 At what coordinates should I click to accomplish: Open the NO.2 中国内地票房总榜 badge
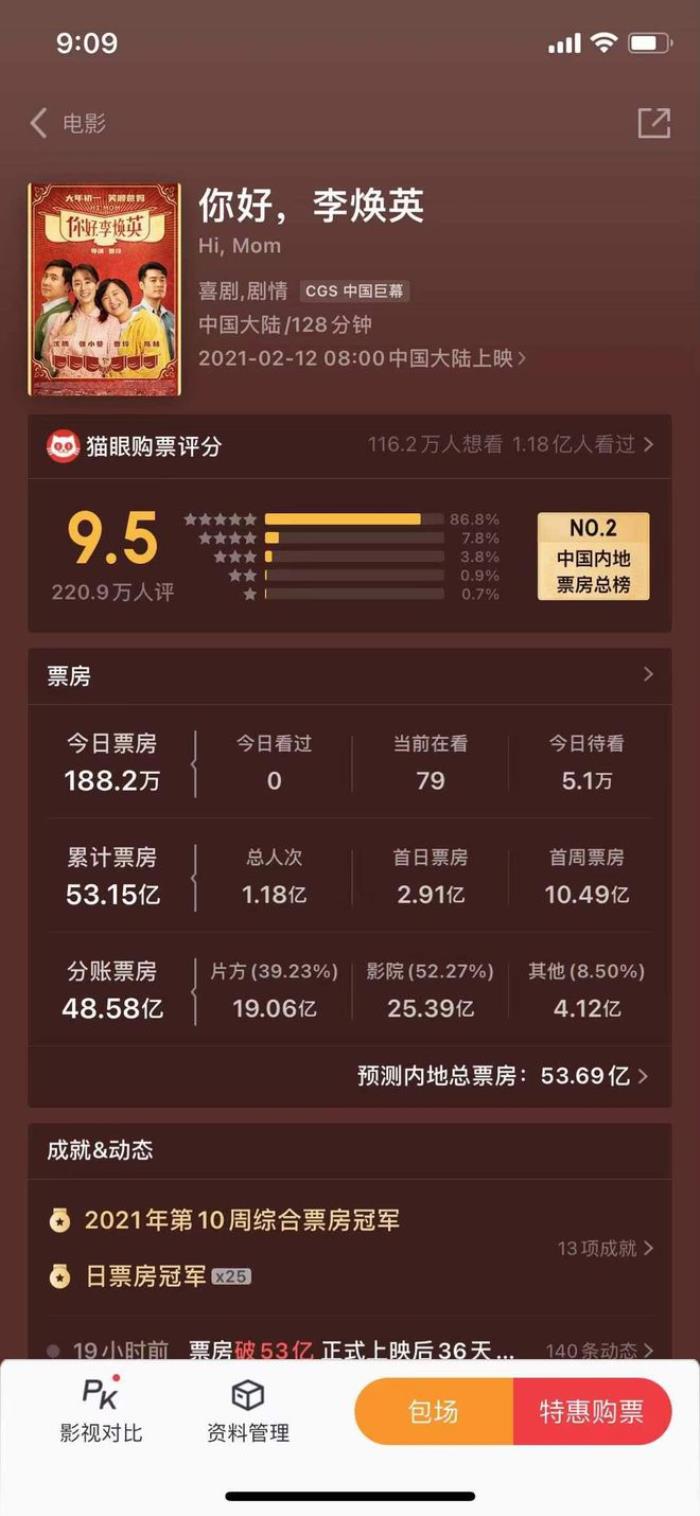[593, 556]
